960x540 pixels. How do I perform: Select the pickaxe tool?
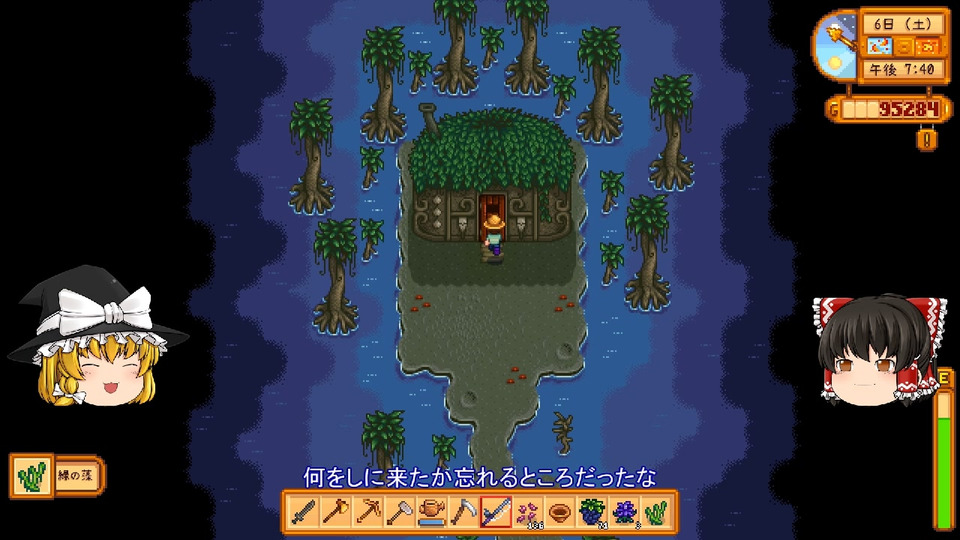coord(368,512)
